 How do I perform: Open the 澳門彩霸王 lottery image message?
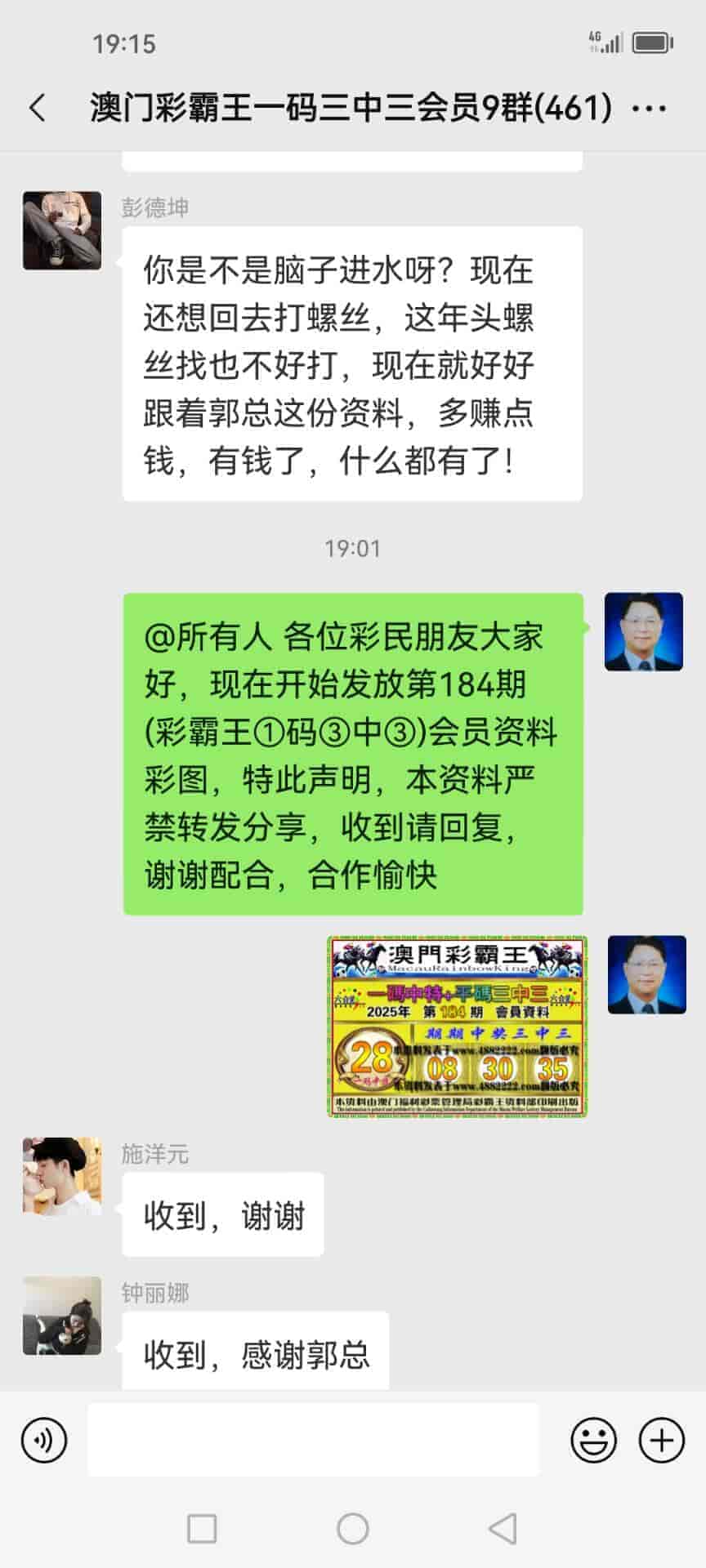pos(458,1026)
